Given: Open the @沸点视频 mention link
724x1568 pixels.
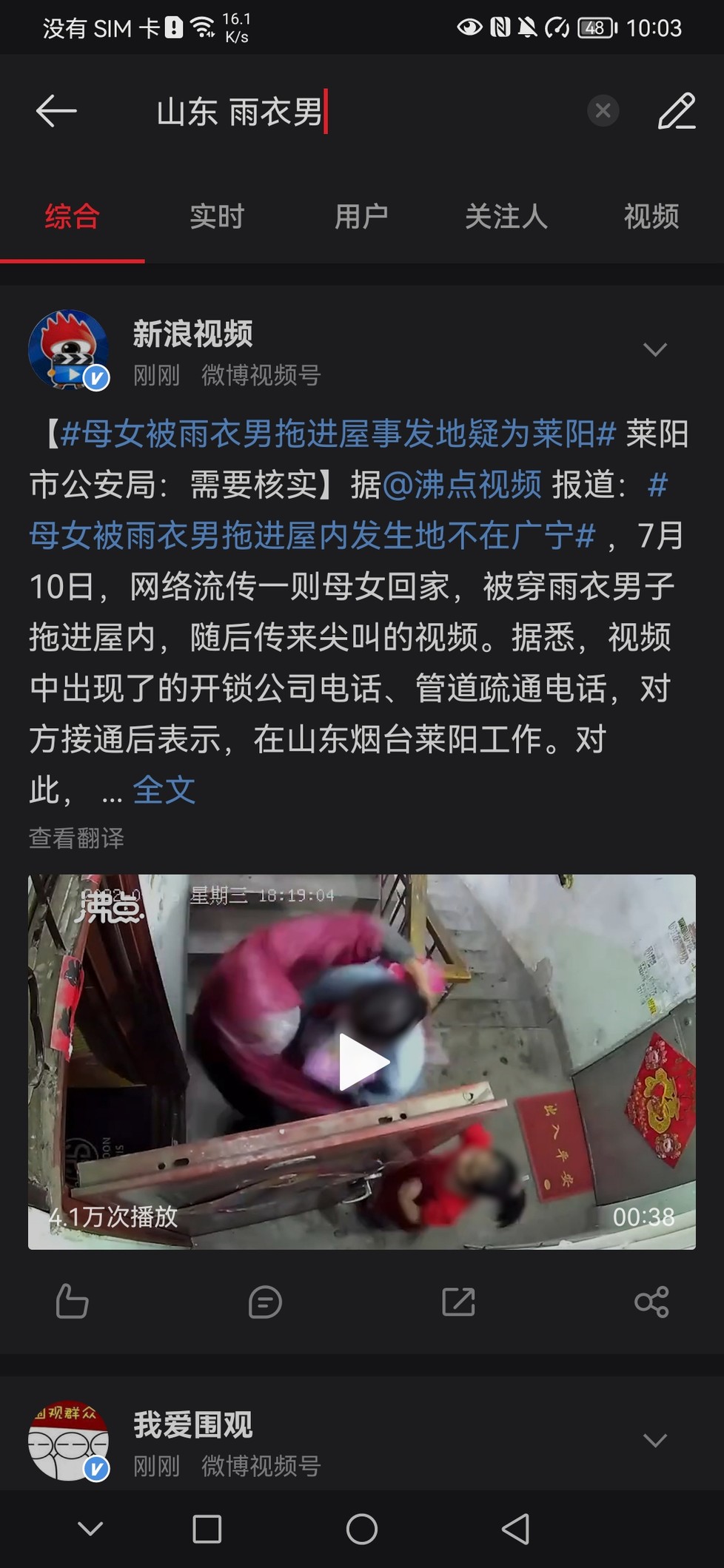Looking at the screenshot, I should pyautogui.click(x=463, y=485).
